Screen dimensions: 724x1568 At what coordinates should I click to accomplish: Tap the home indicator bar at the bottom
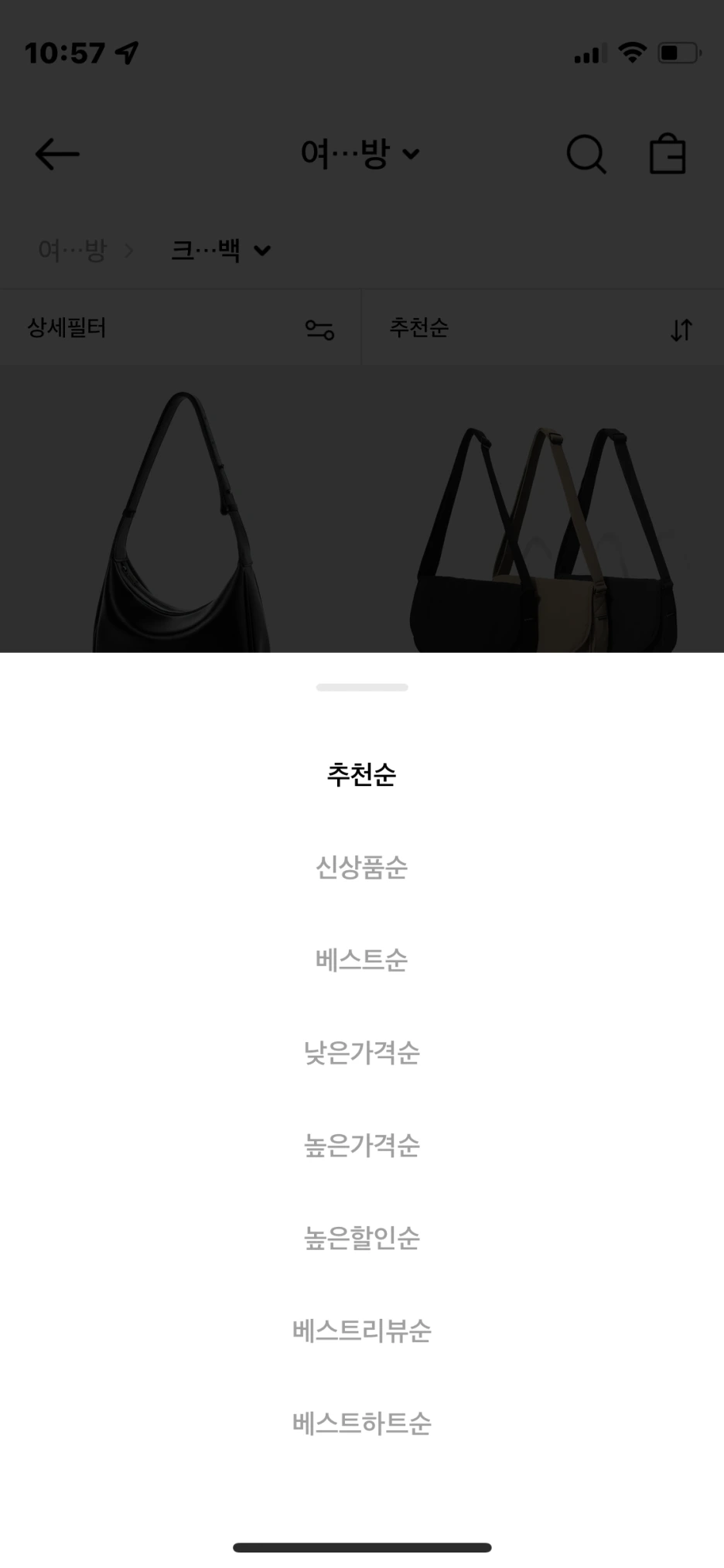[361, 1547]
